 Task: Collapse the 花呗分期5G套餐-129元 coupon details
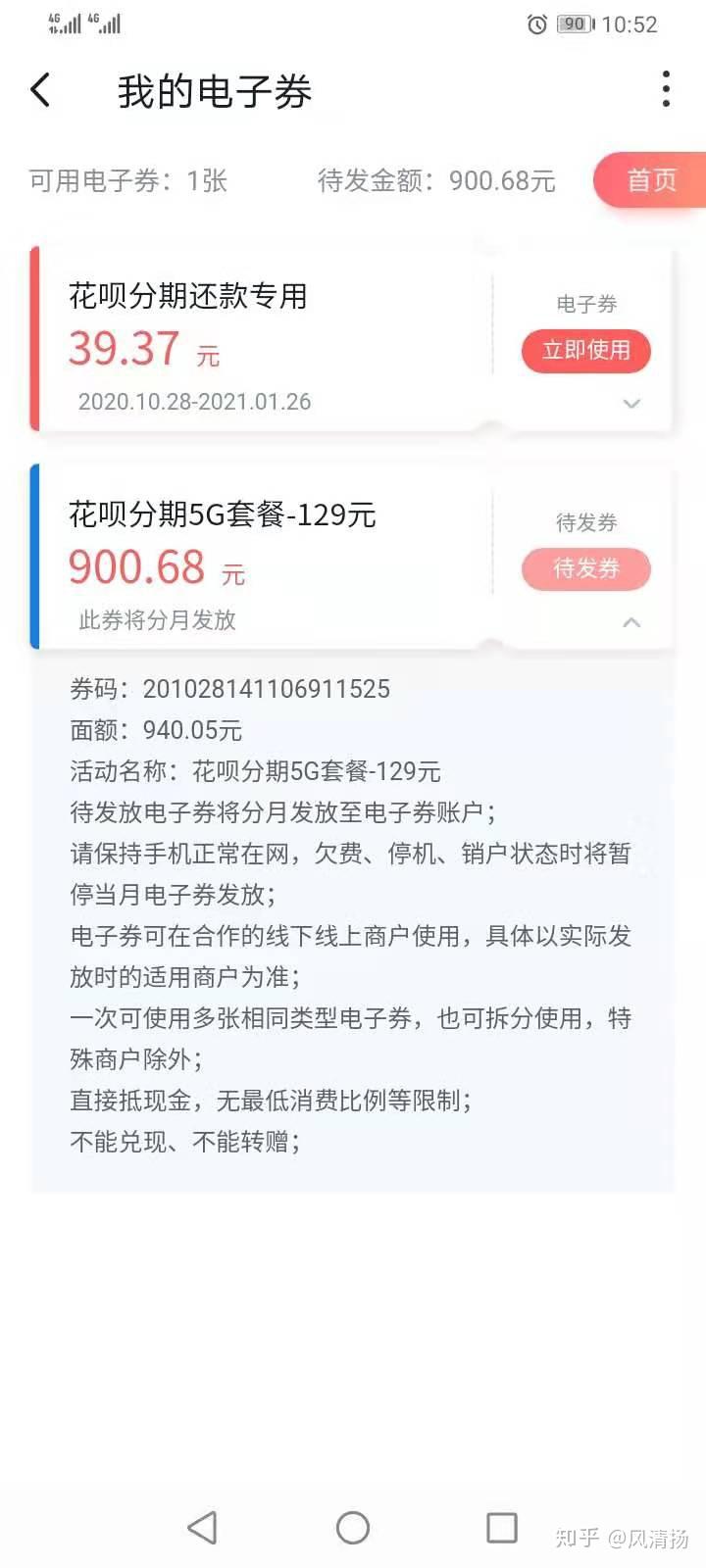click(631, 622)
